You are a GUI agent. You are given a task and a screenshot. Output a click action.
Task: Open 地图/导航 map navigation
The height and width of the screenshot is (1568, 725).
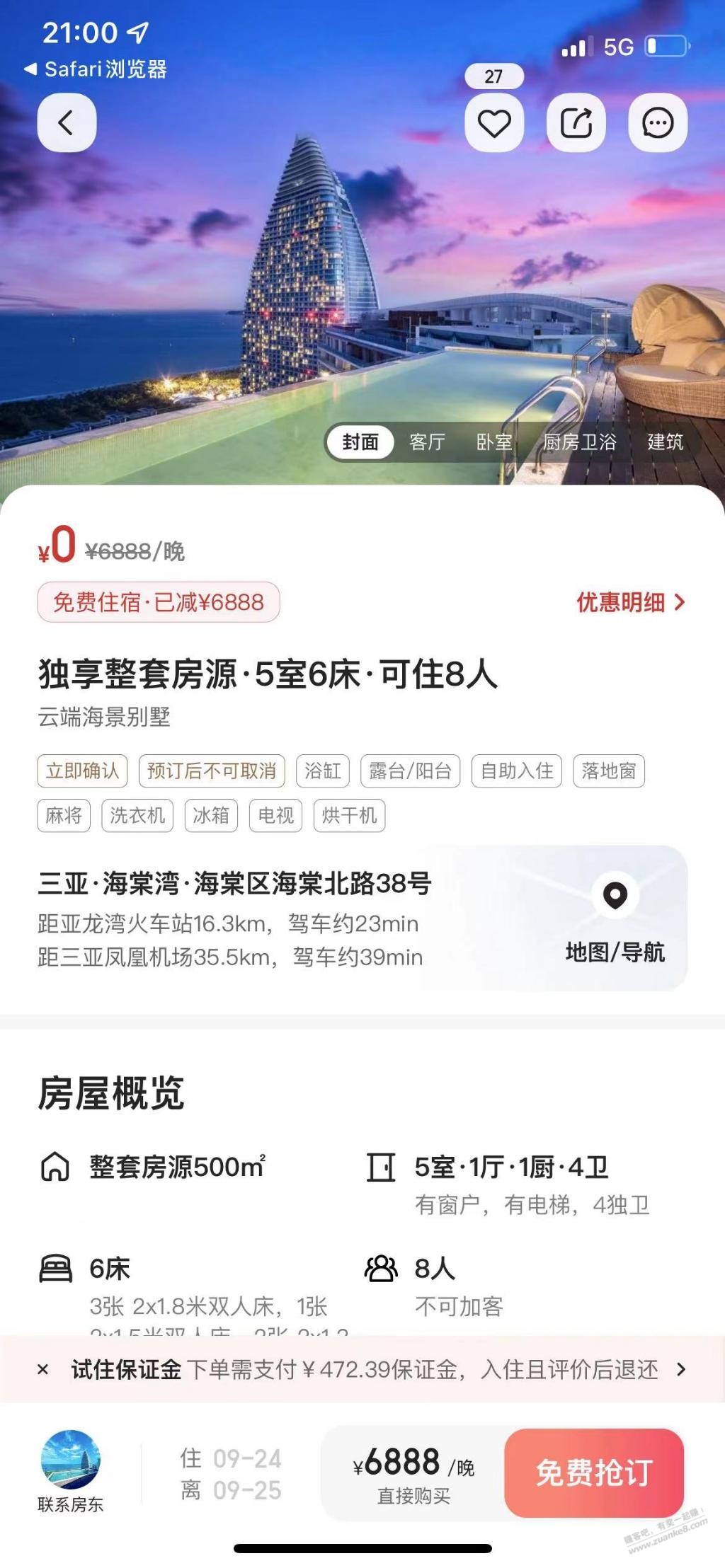615,918
